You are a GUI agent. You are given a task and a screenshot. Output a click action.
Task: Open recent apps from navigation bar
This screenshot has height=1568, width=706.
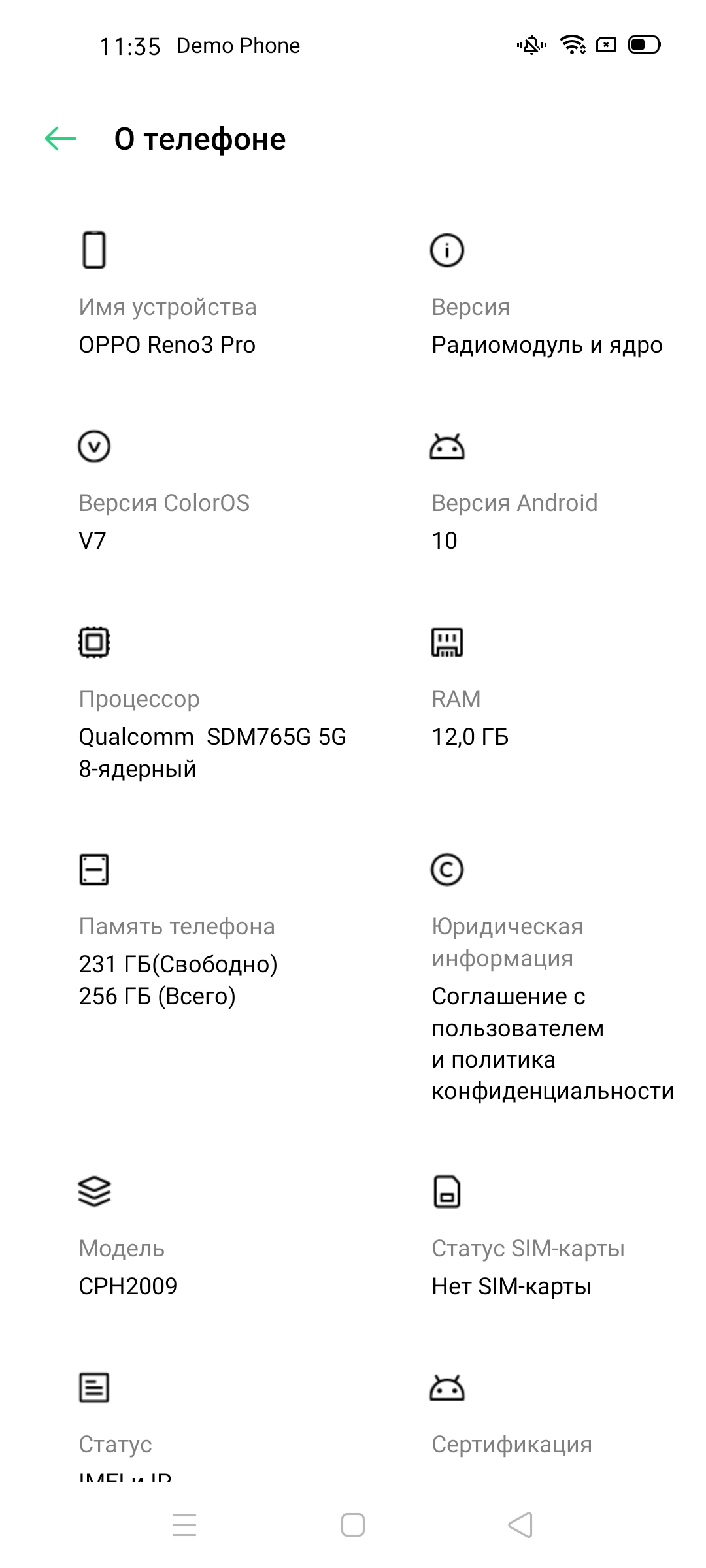click(184, 1526)
